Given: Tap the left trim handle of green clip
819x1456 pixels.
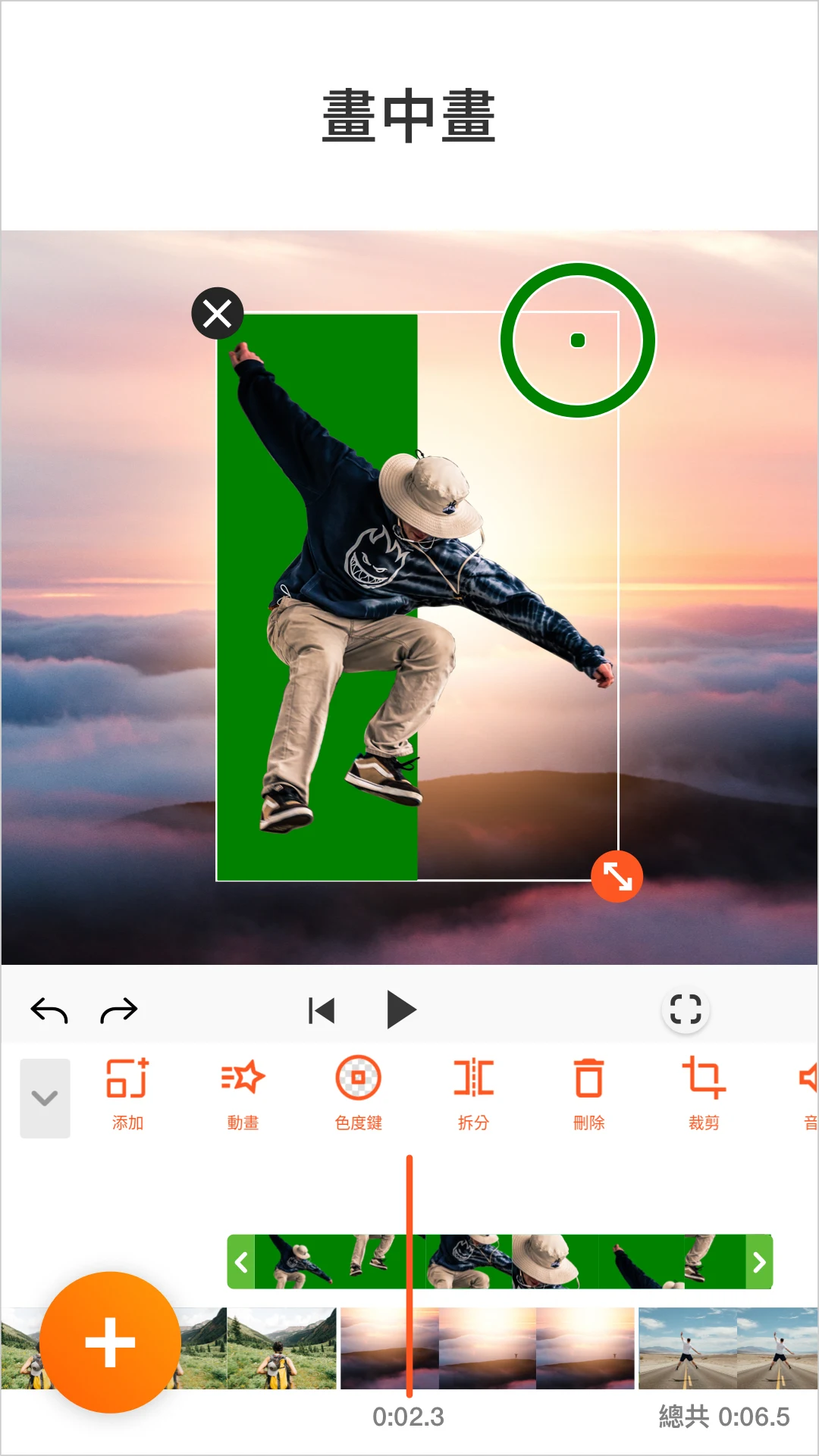Looking at the screenshot, I should (241, 1262).
